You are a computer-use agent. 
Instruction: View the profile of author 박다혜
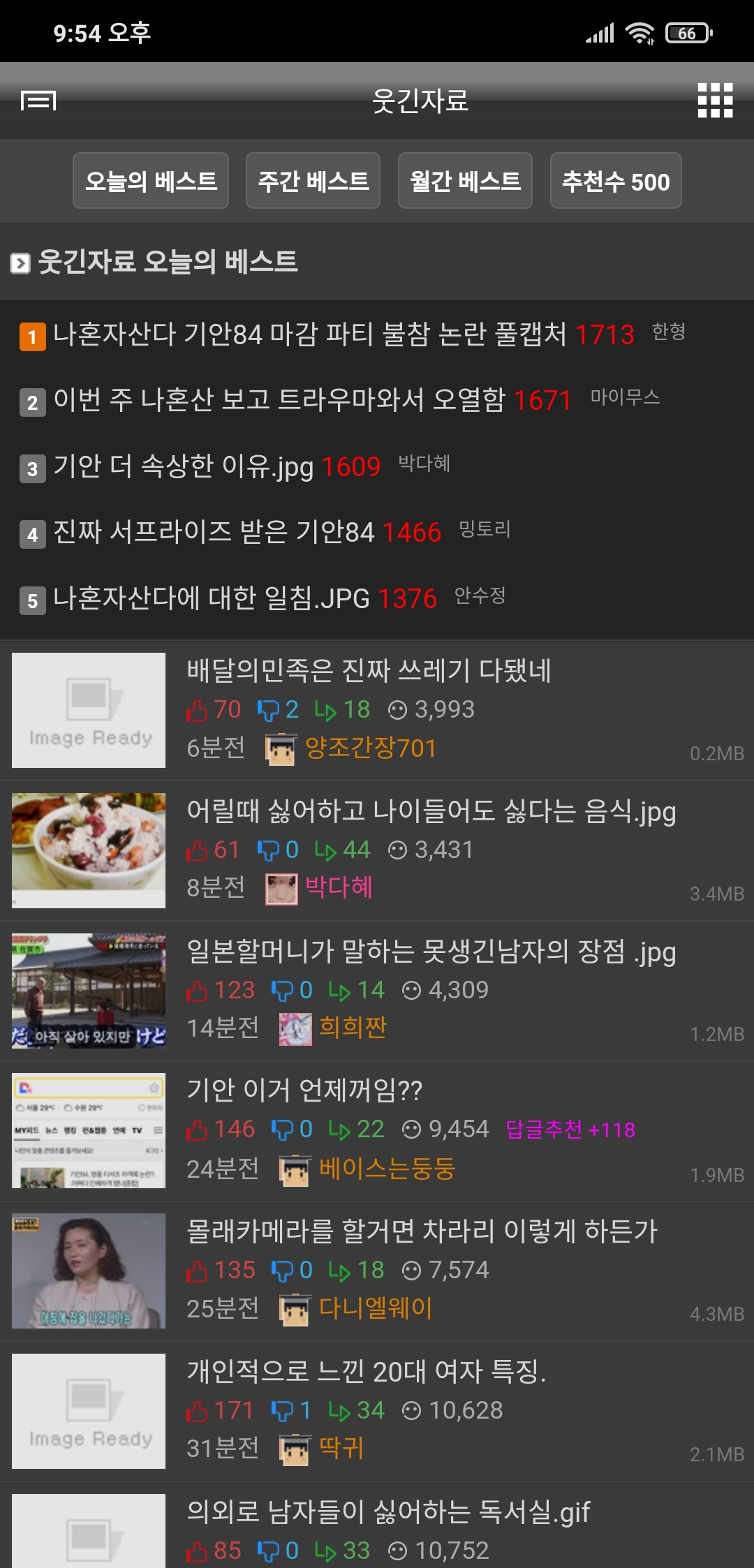pos(339,888)
